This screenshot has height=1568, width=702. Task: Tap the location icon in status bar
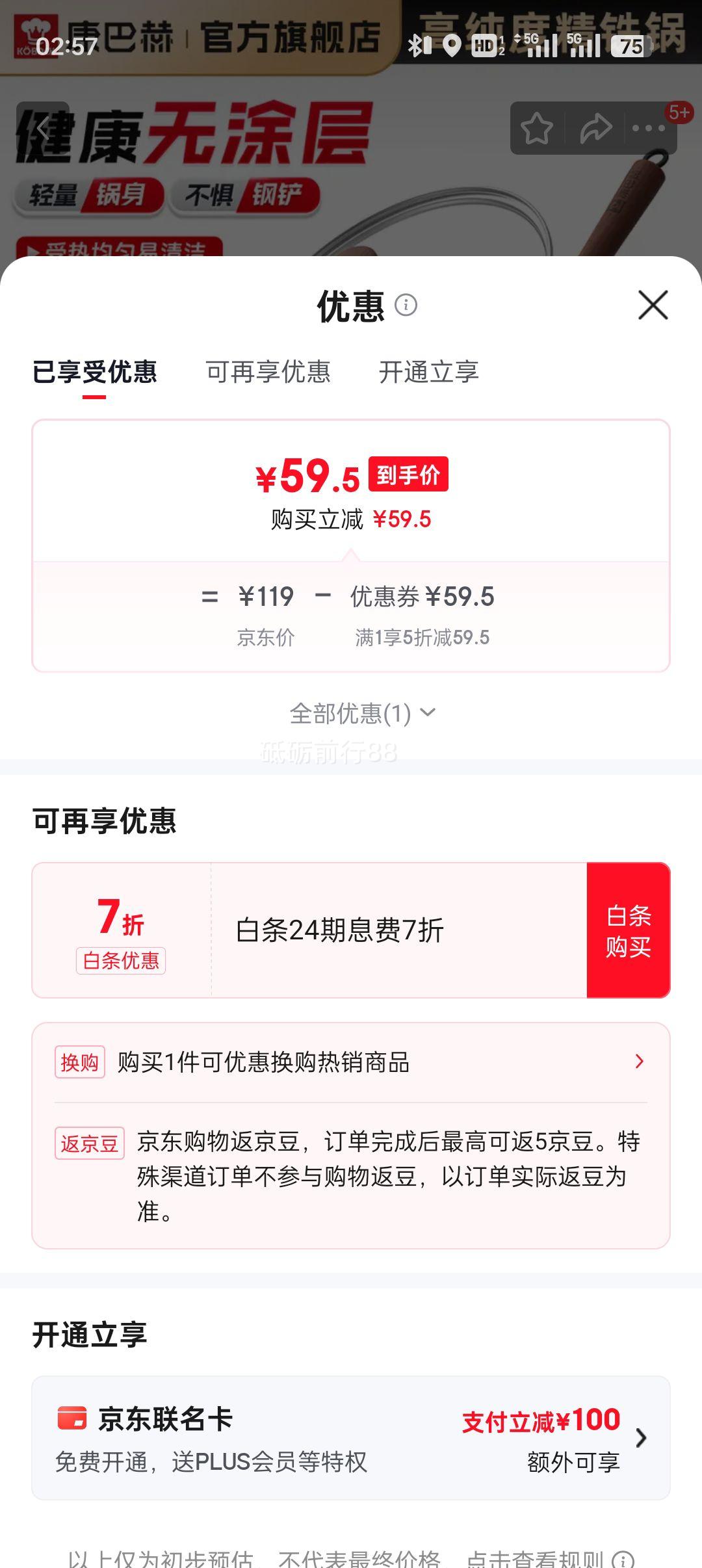(x=450, y=47)
